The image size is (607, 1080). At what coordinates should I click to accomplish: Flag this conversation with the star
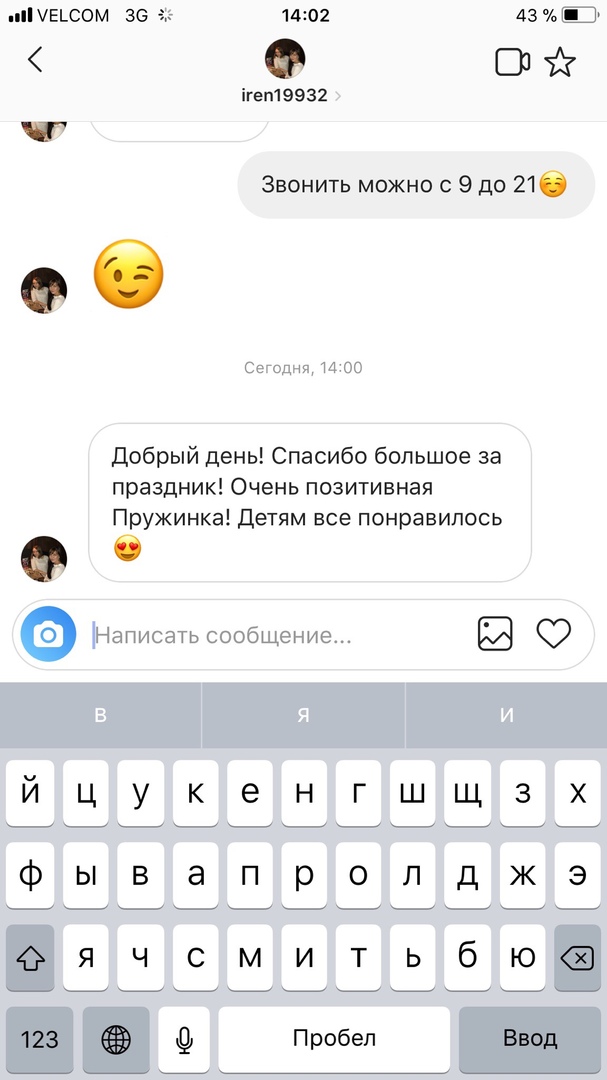(560, 62)
